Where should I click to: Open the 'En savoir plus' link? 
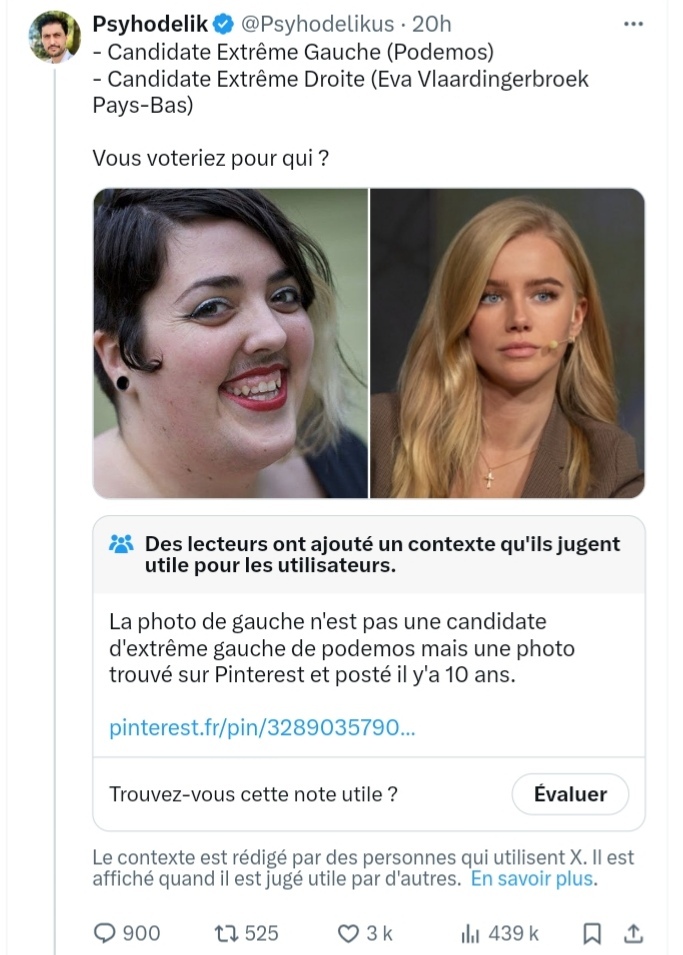coord(533,880)
